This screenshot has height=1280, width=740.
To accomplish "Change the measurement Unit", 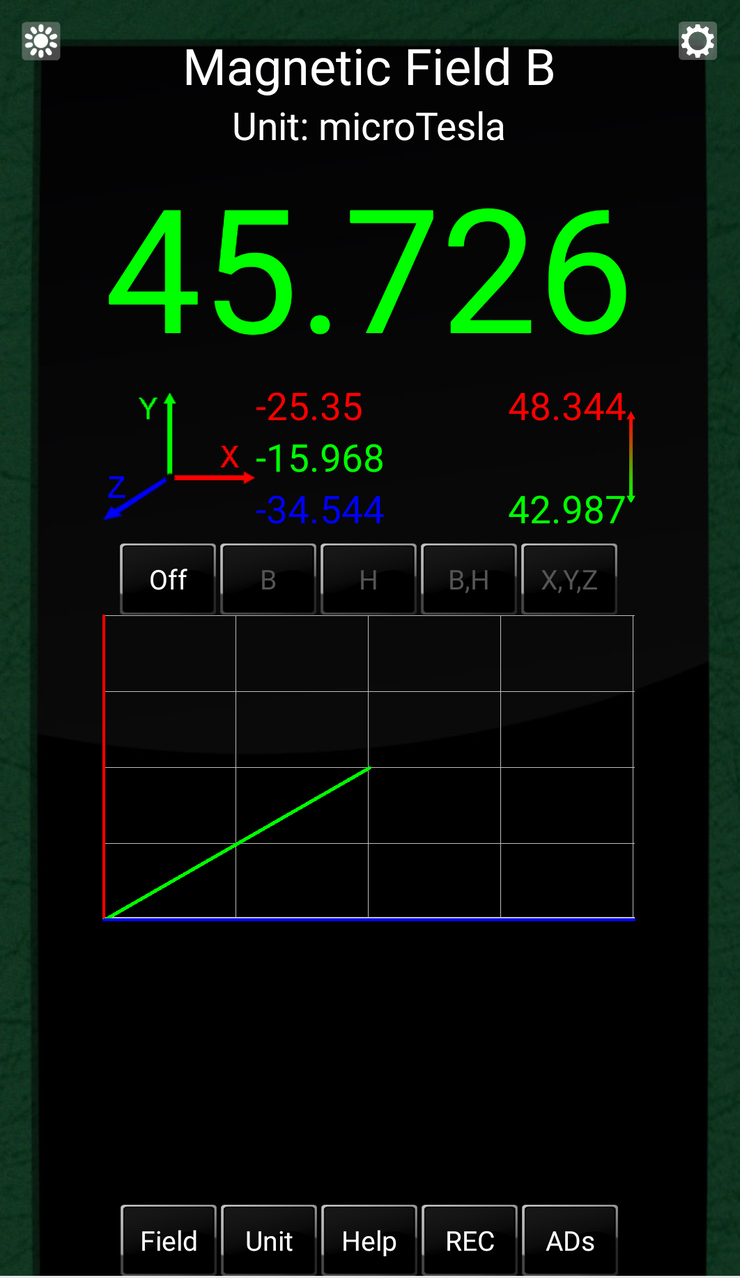I will coord(269,1240).
